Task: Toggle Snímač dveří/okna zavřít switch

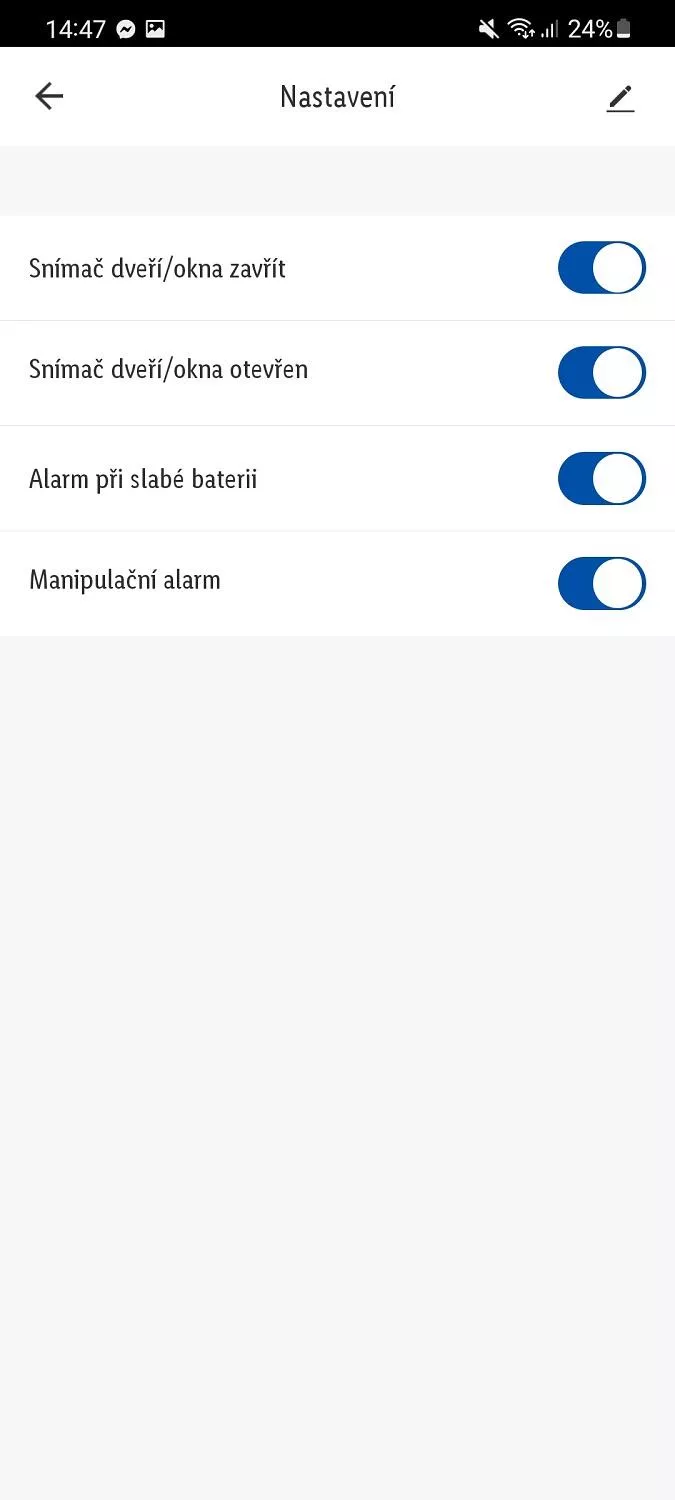Action: pos(602,268)
